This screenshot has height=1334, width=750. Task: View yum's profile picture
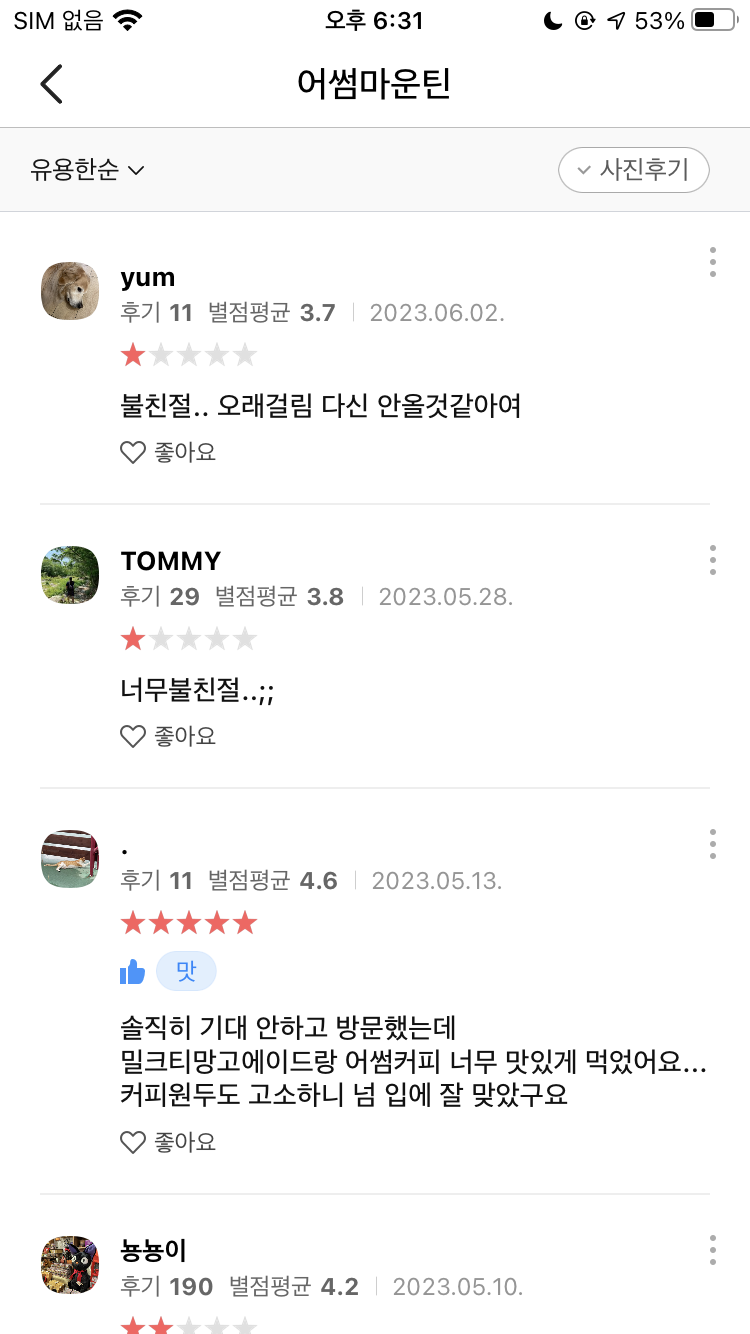[x=70, y=291]
